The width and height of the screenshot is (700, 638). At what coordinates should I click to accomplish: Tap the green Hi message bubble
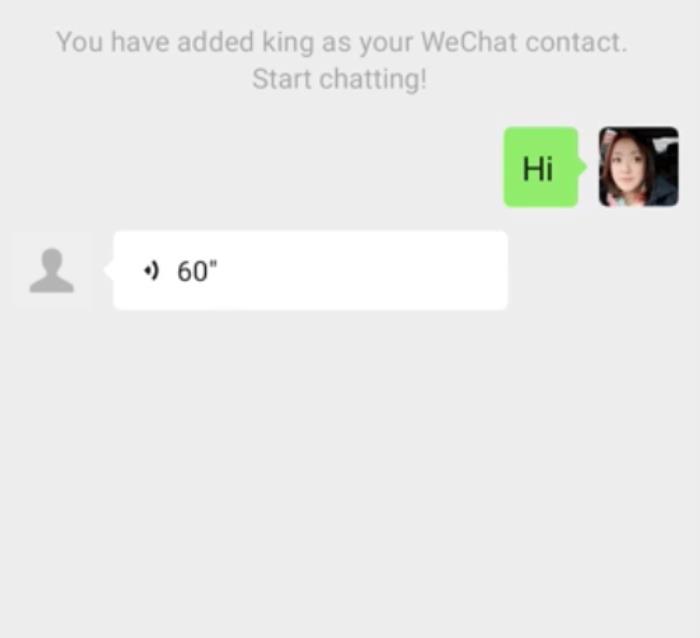540,168
